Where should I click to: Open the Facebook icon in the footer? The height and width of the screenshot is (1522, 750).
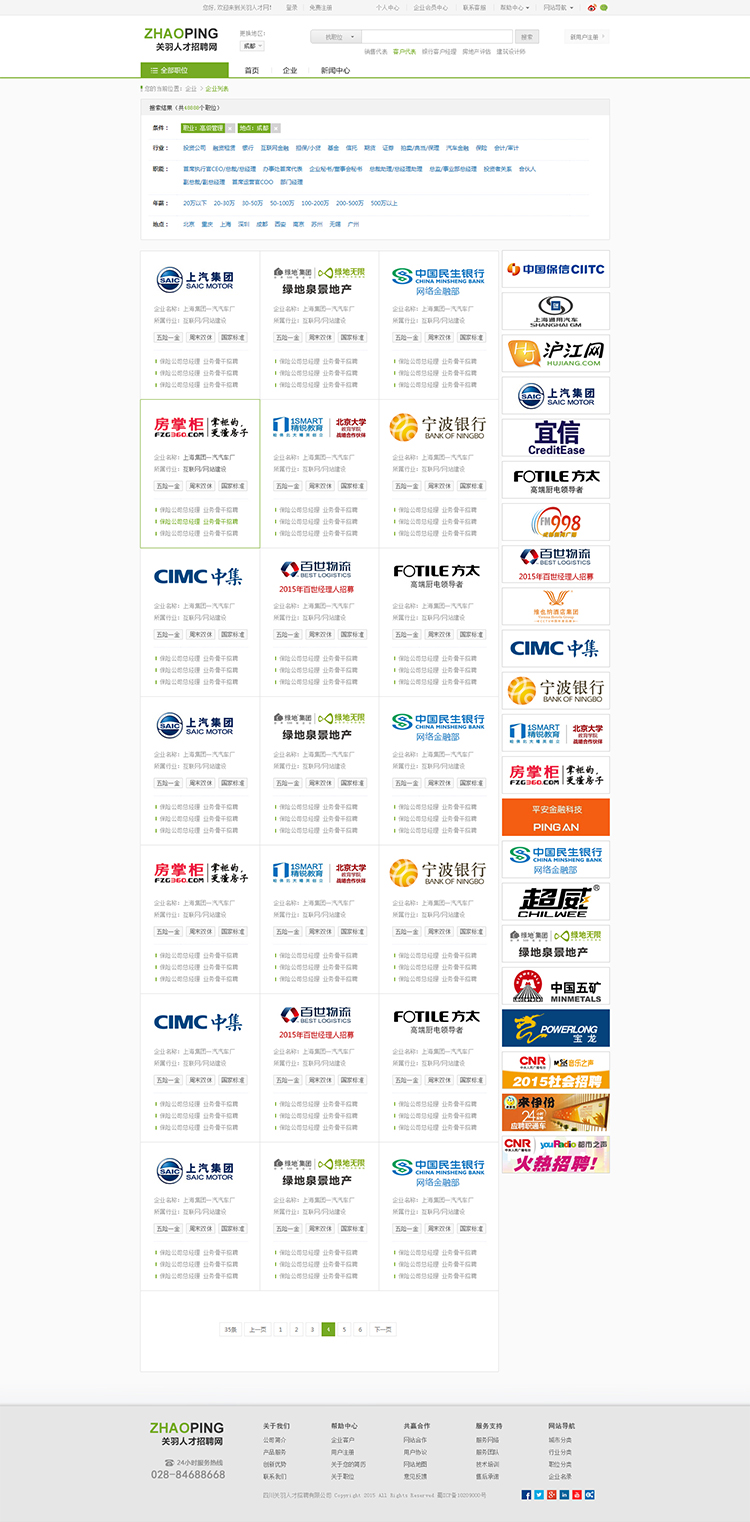coord(527,1494)
